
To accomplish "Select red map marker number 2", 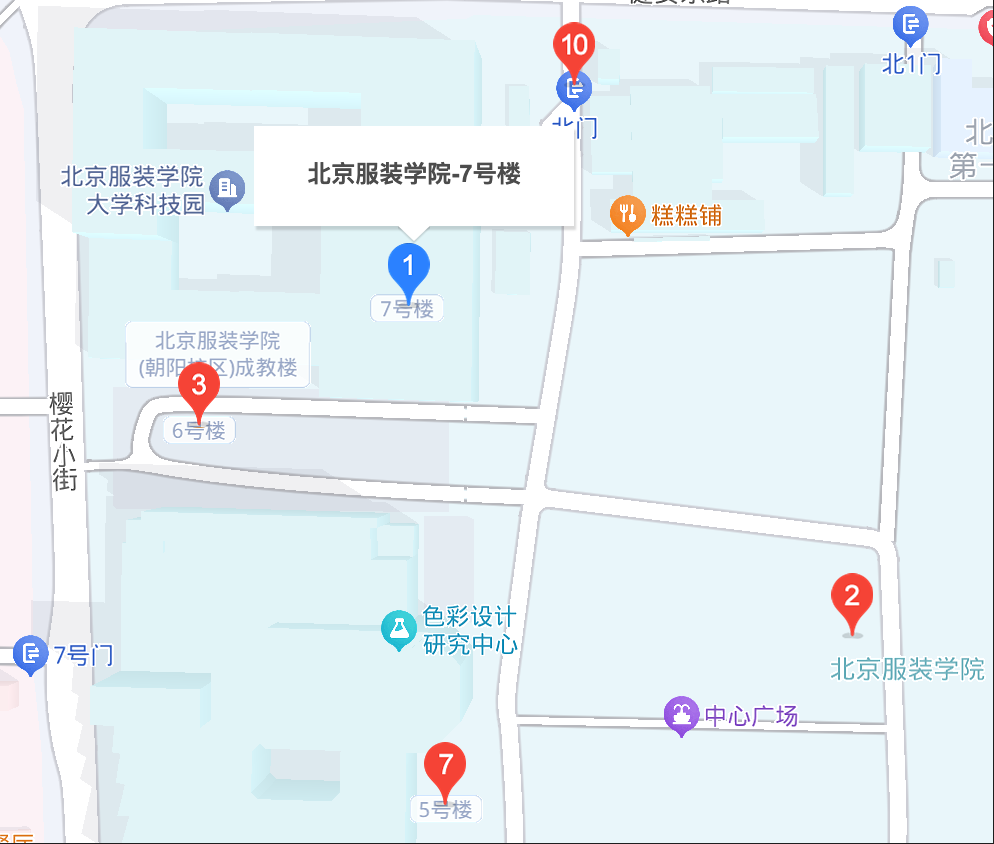I will [x=852, y=598].
